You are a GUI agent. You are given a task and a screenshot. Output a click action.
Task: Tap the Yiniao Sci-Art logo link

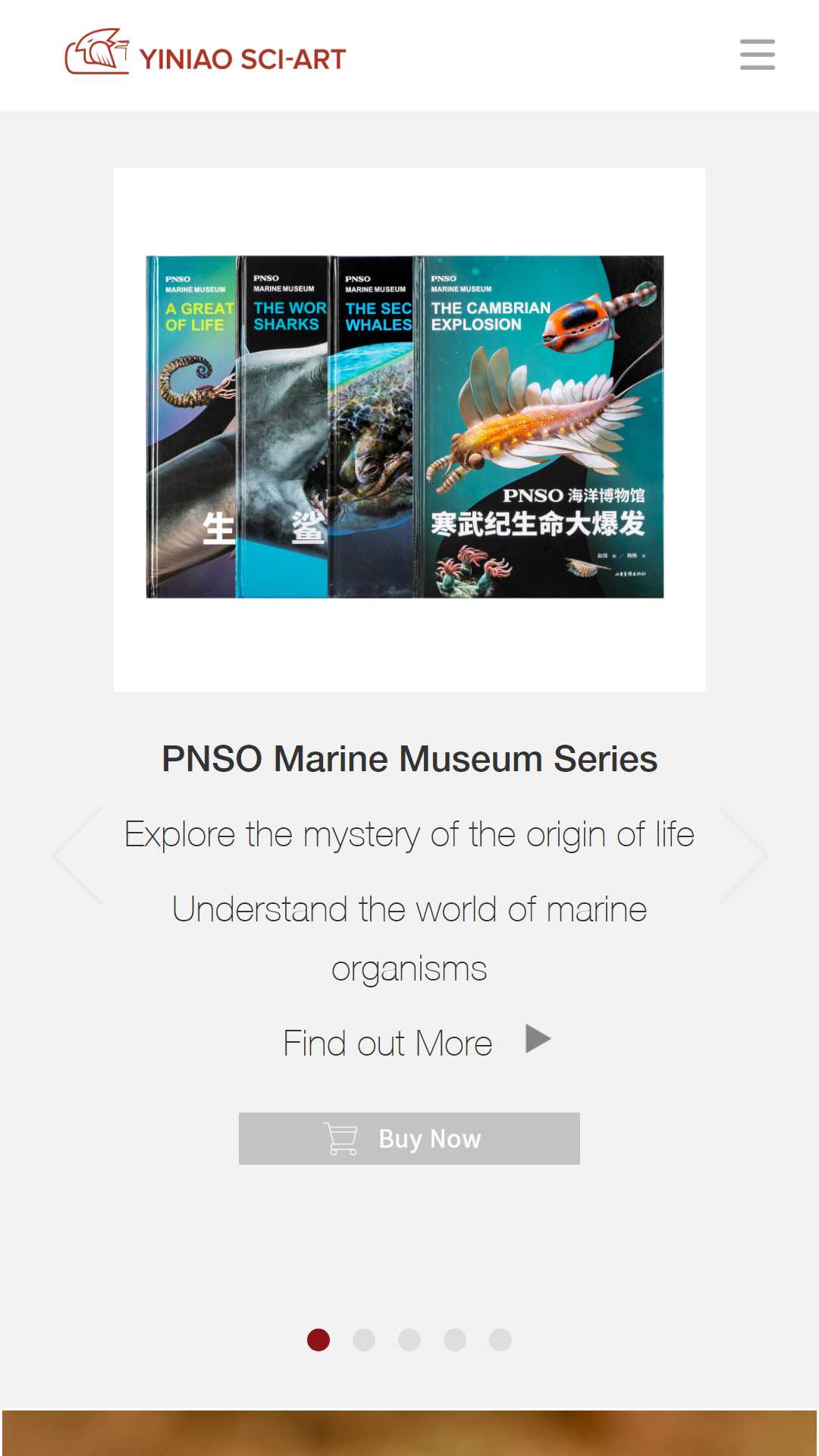206,52
